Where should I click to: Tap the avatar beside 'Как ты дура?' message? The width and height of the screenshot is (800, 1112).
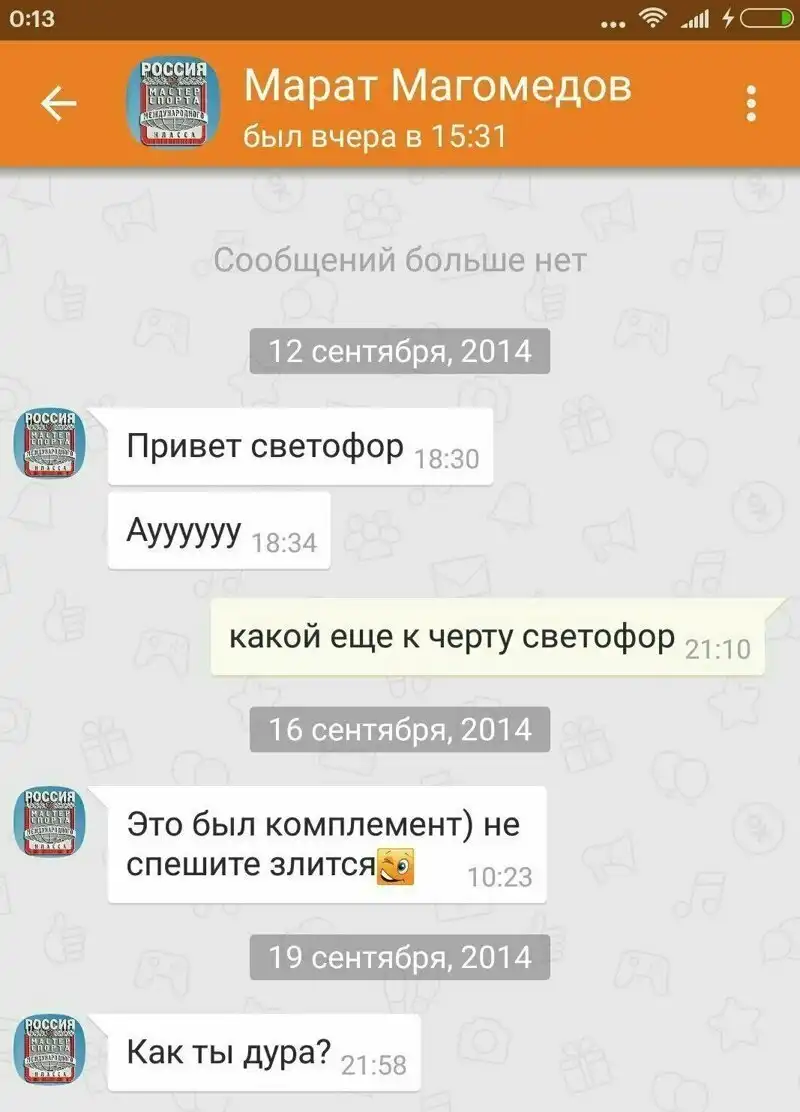[x=50, y=1046]
